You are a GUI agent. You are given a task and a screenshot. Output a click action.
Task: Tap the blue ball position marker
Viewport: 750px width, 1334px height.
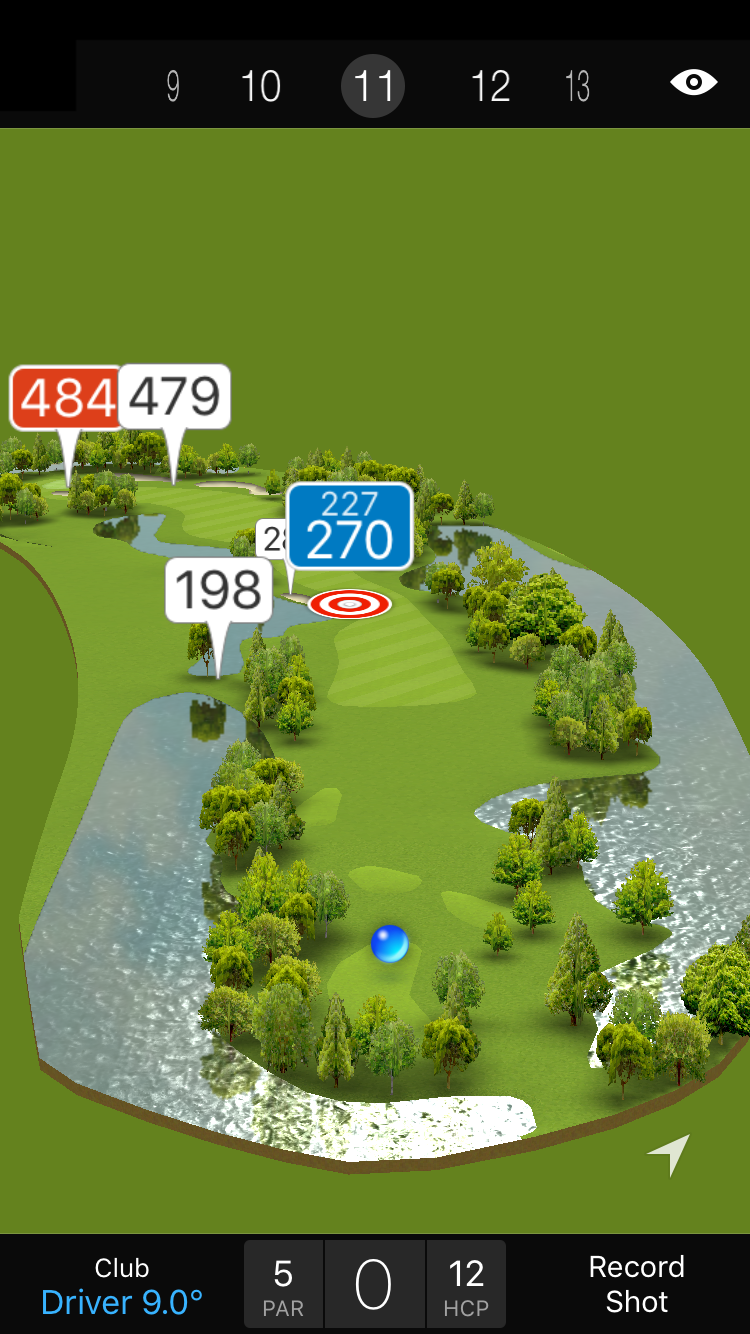389,943
